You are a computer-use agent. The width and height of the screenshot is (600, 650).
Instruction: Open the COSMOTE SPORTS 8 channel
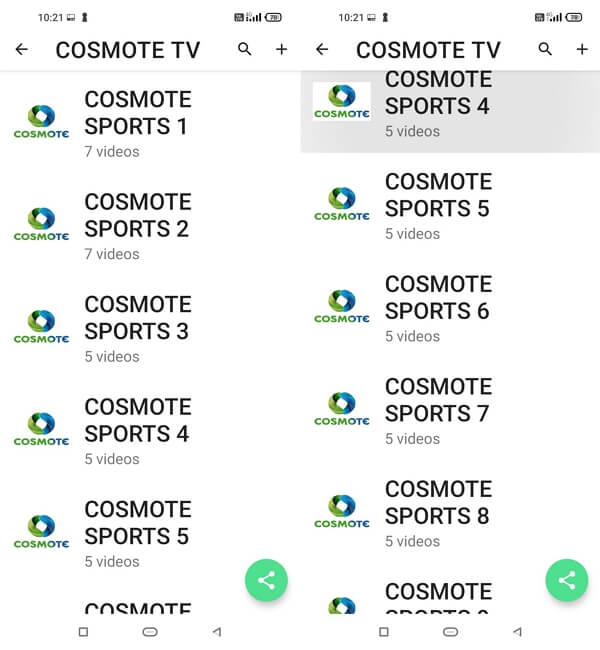click(x=450, y=512)
